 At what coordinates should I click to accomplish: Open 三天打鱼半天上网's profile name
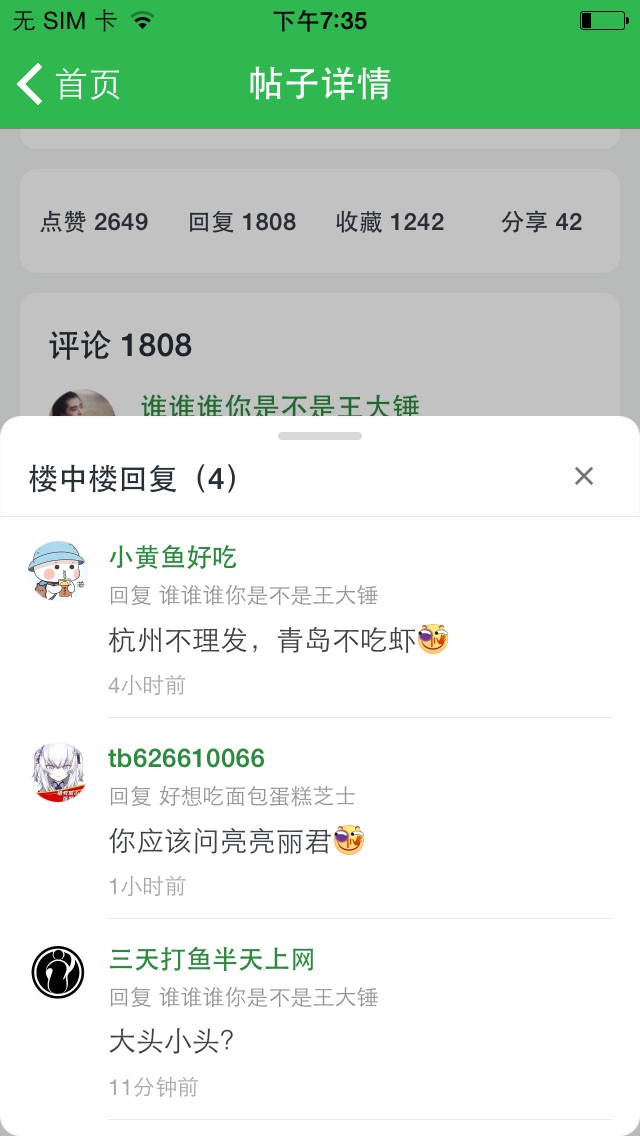211,960
